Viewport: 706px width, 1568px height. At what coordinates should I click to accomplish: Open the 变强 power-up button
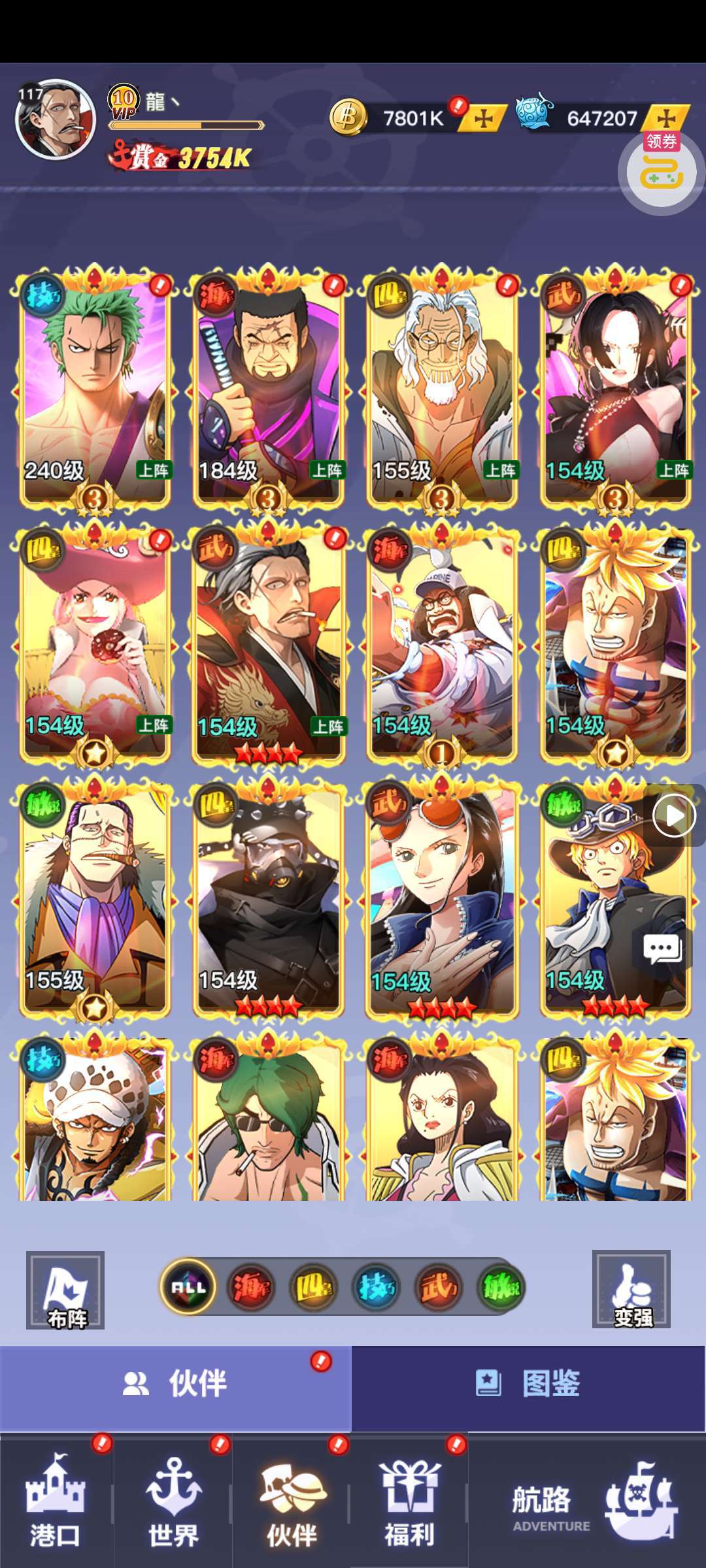631,1289
